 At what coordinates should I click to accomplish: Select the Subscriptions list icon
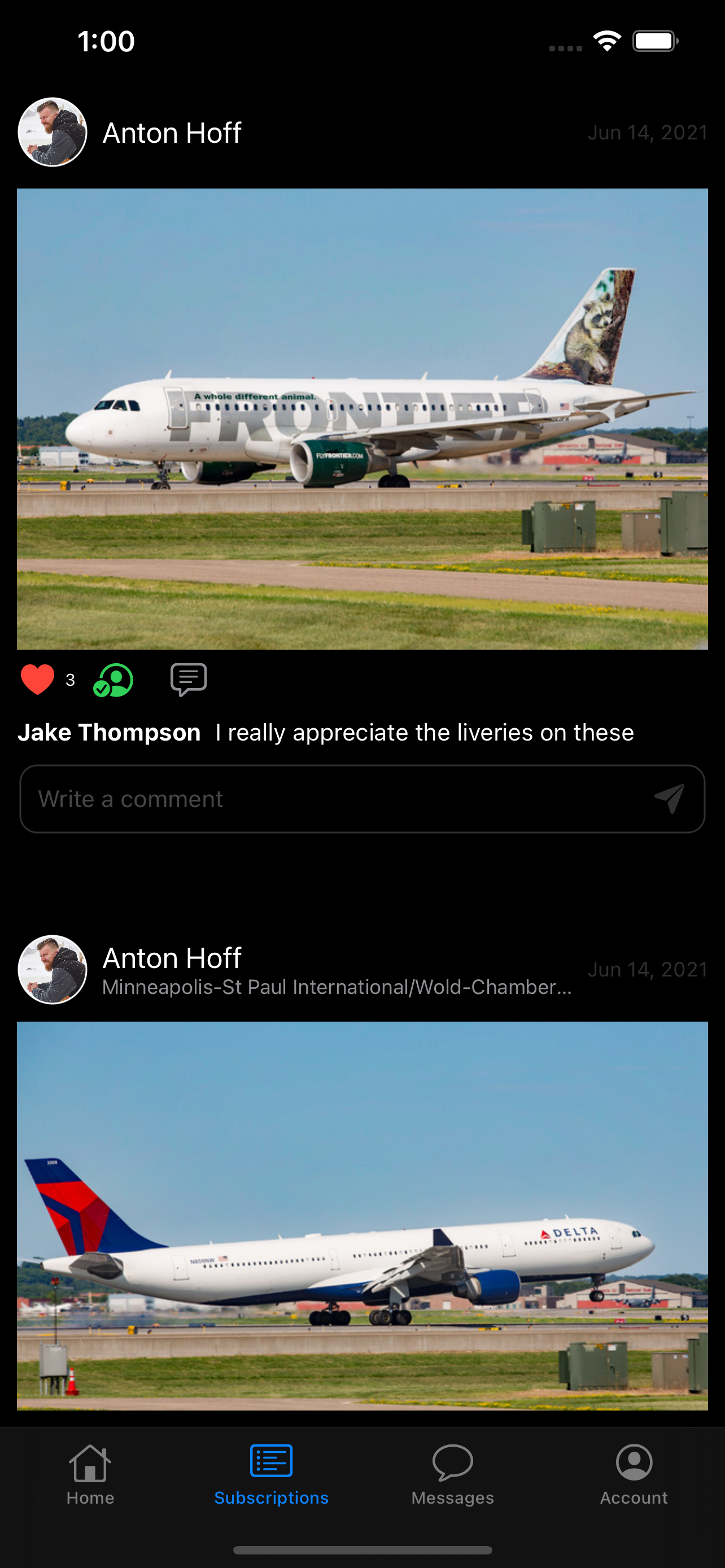tap(272, 1460)
